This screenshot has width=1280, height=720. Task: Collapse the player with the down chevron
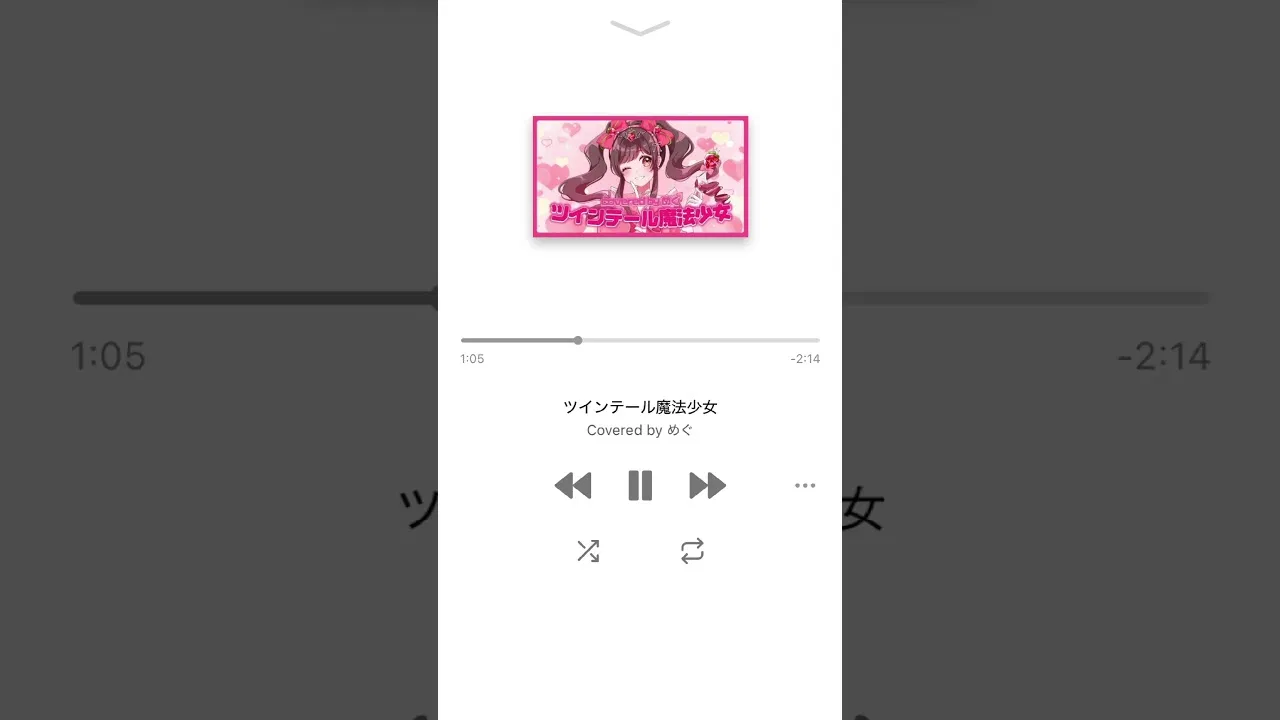pyautogui.click(x=640, y=27)
